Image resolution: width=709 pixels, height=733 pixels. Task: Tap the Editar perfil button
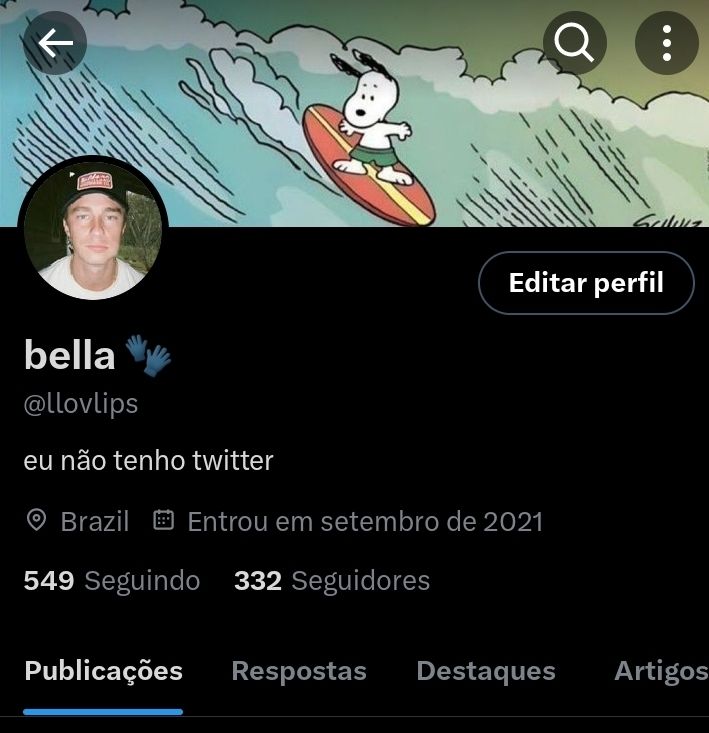(586, 283)
